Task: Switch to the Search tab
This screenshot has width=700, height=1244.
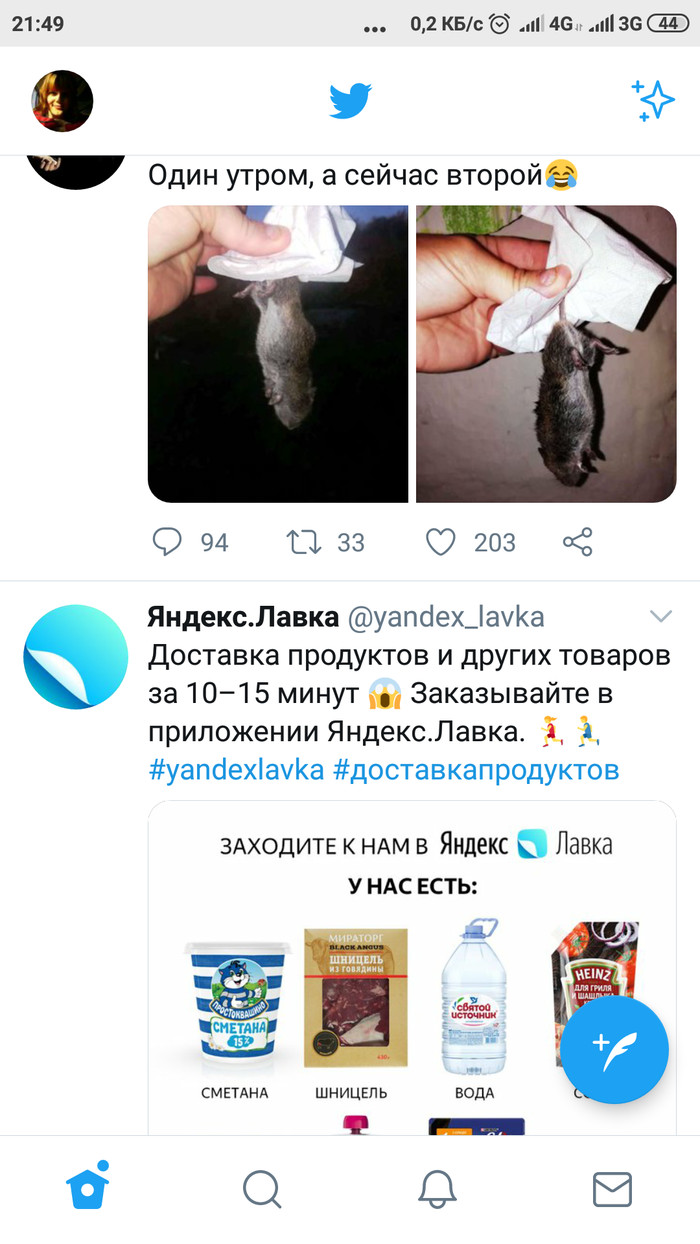Action: click(x=262, y=1189)
